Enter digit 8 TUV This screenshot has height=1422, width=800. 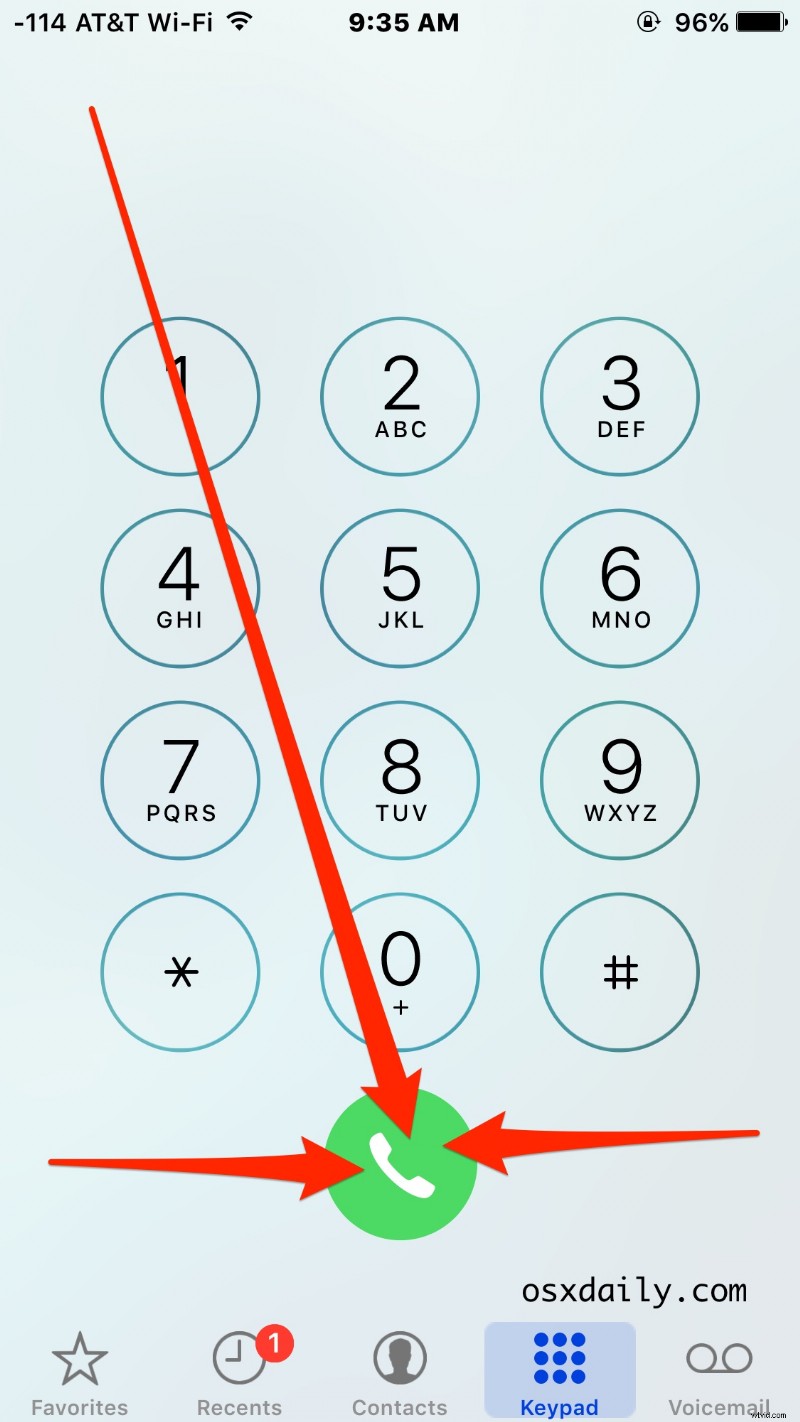tap(400, 780)
